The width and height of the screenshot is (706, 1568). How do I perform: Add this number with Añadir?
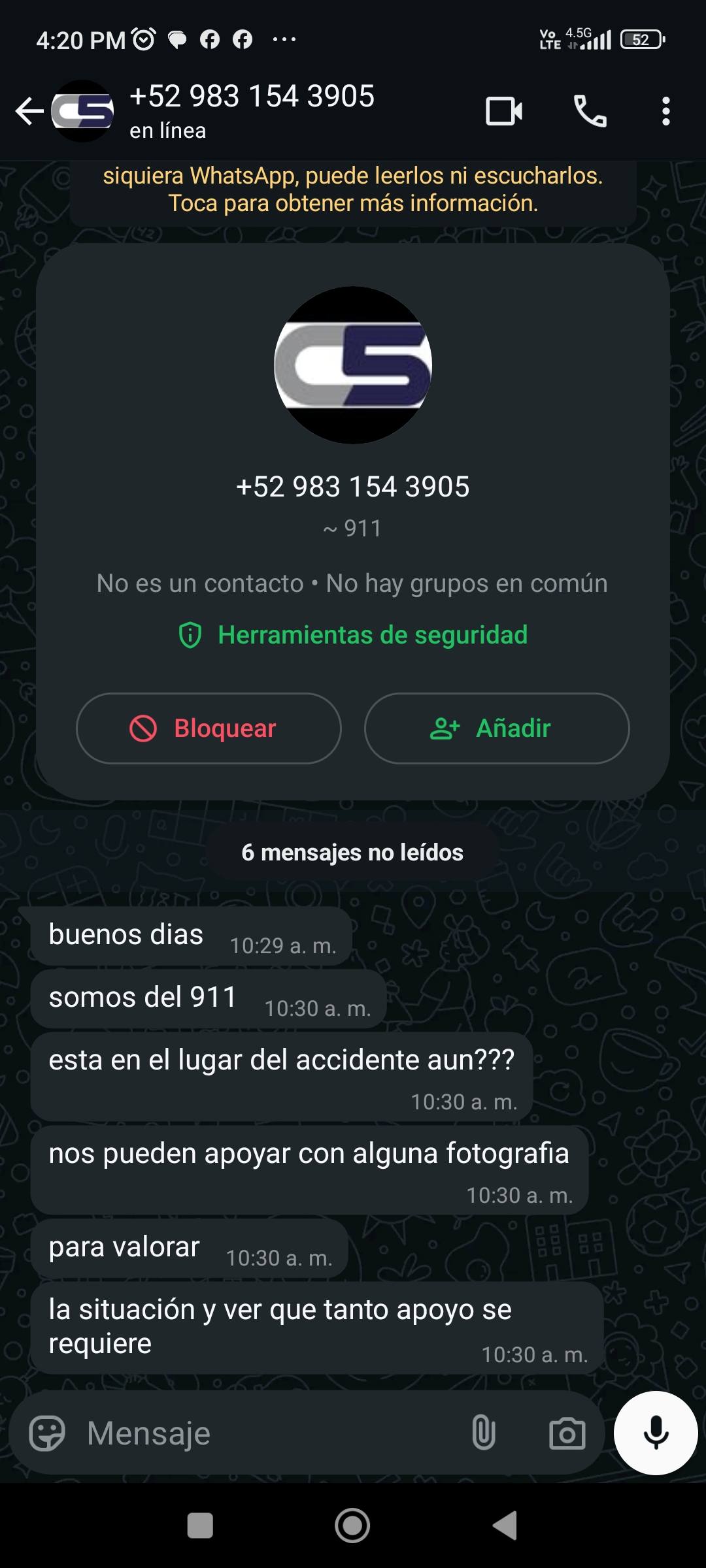coord(497,728)
